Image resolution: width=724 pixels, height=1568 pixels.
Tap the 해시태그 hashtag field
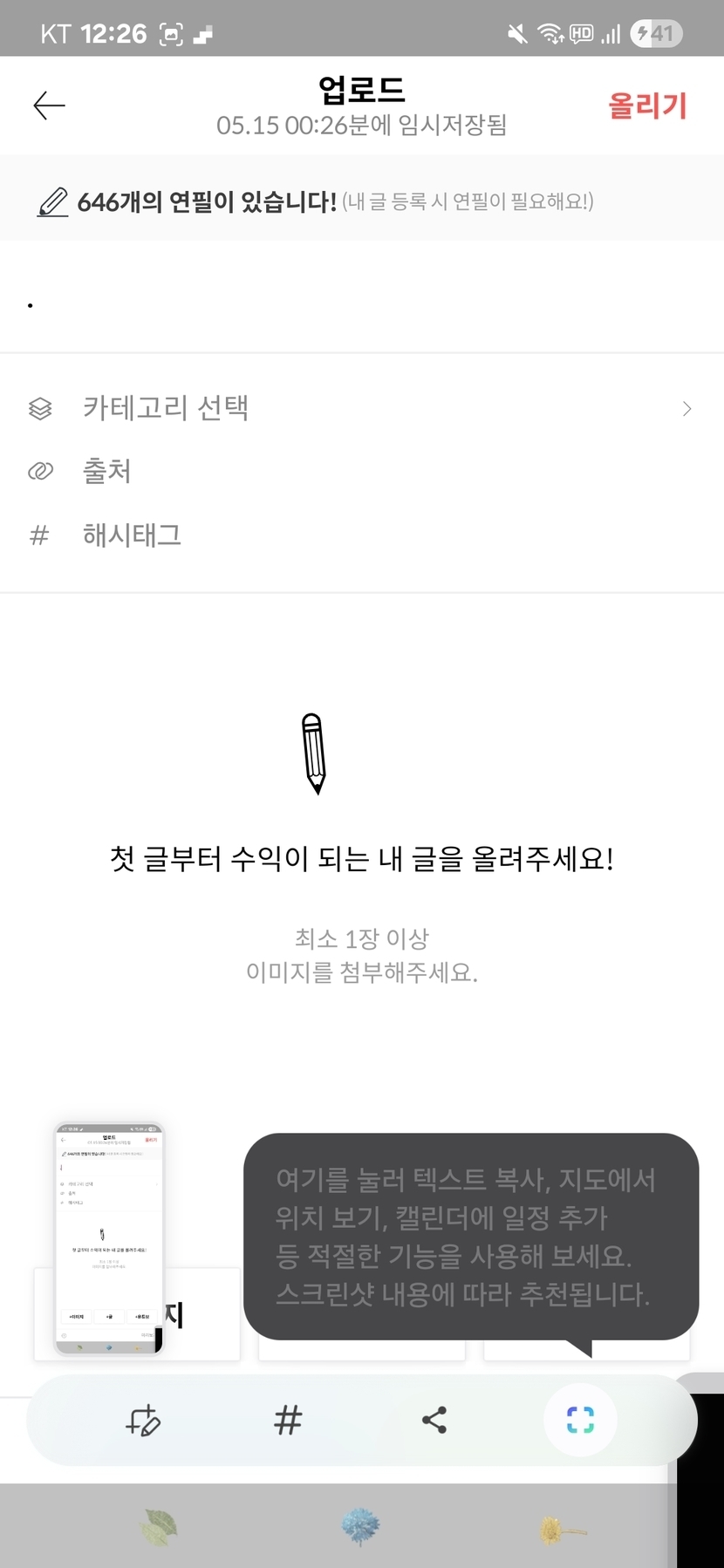point(361,535)
